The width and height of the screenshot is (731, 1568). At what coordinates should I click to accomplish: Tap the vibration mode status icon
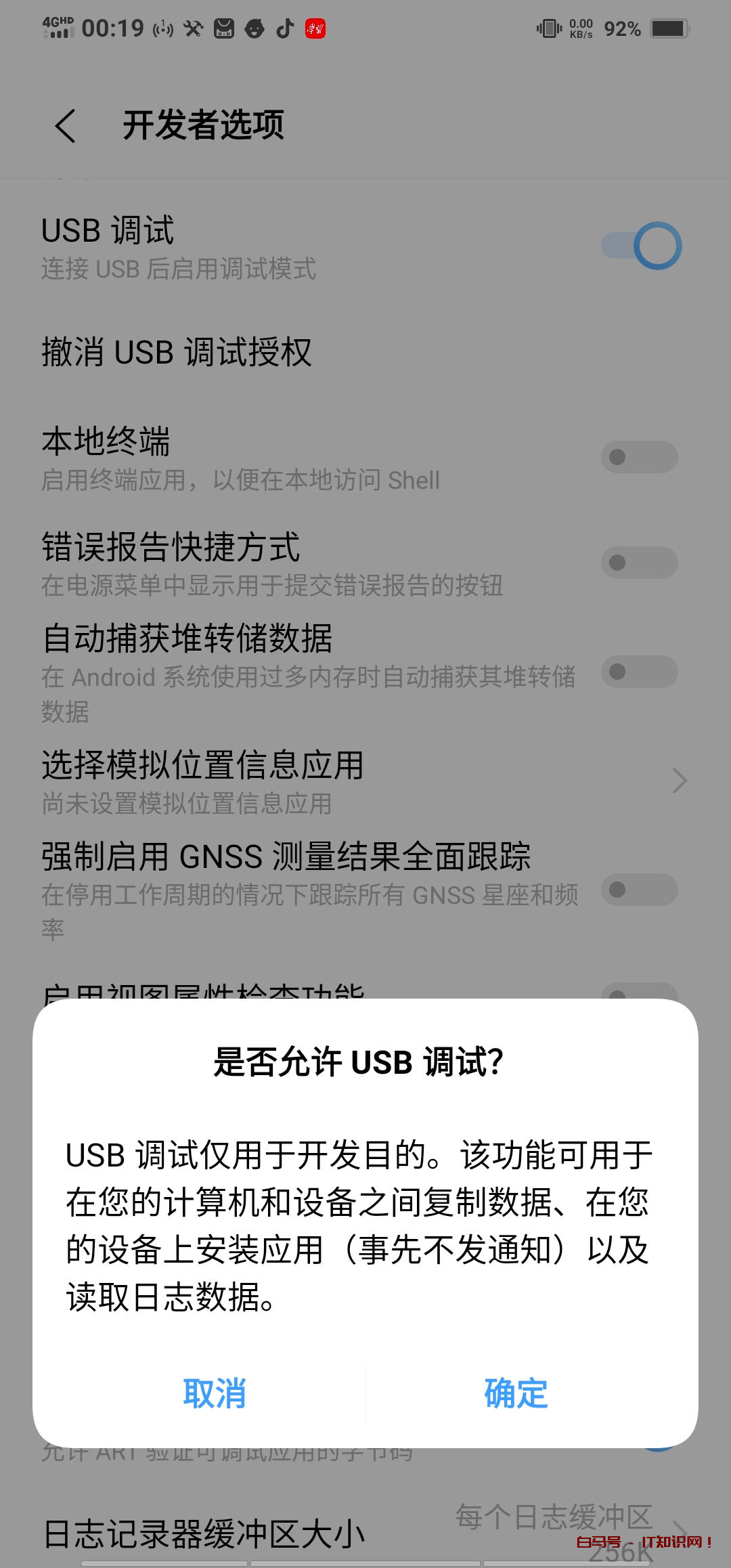point(550,28)
